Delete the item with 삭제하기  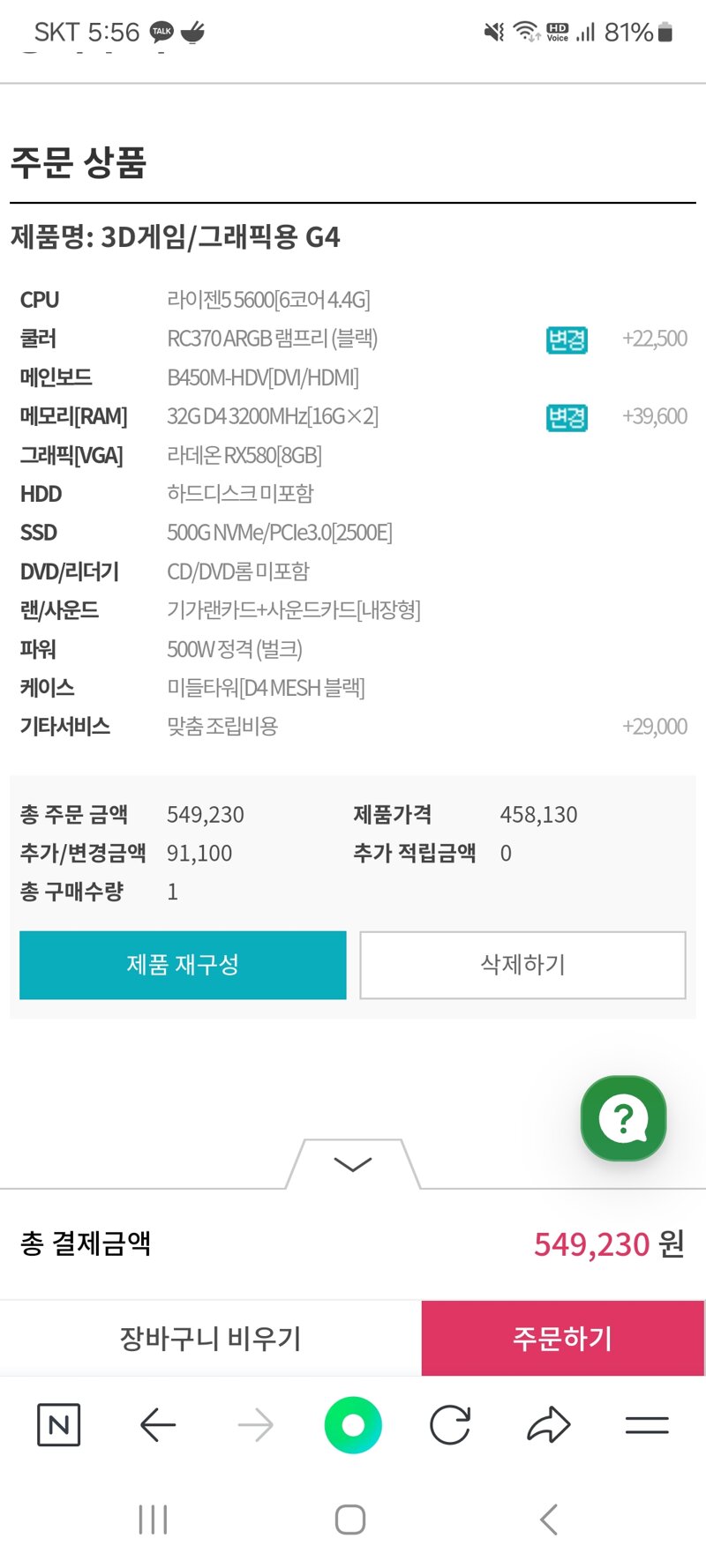[522, 965]
